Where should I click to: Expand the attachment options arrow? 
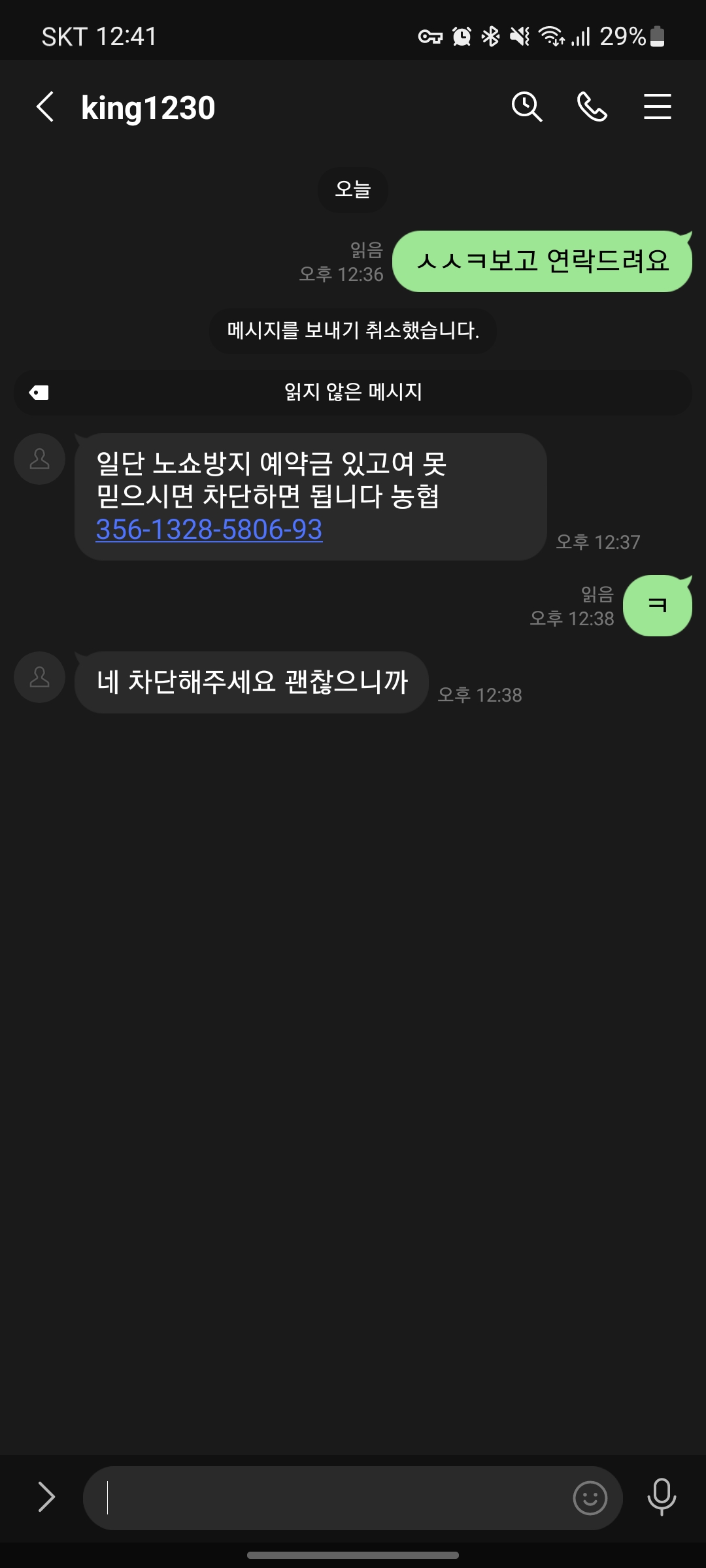(46, 1497)
